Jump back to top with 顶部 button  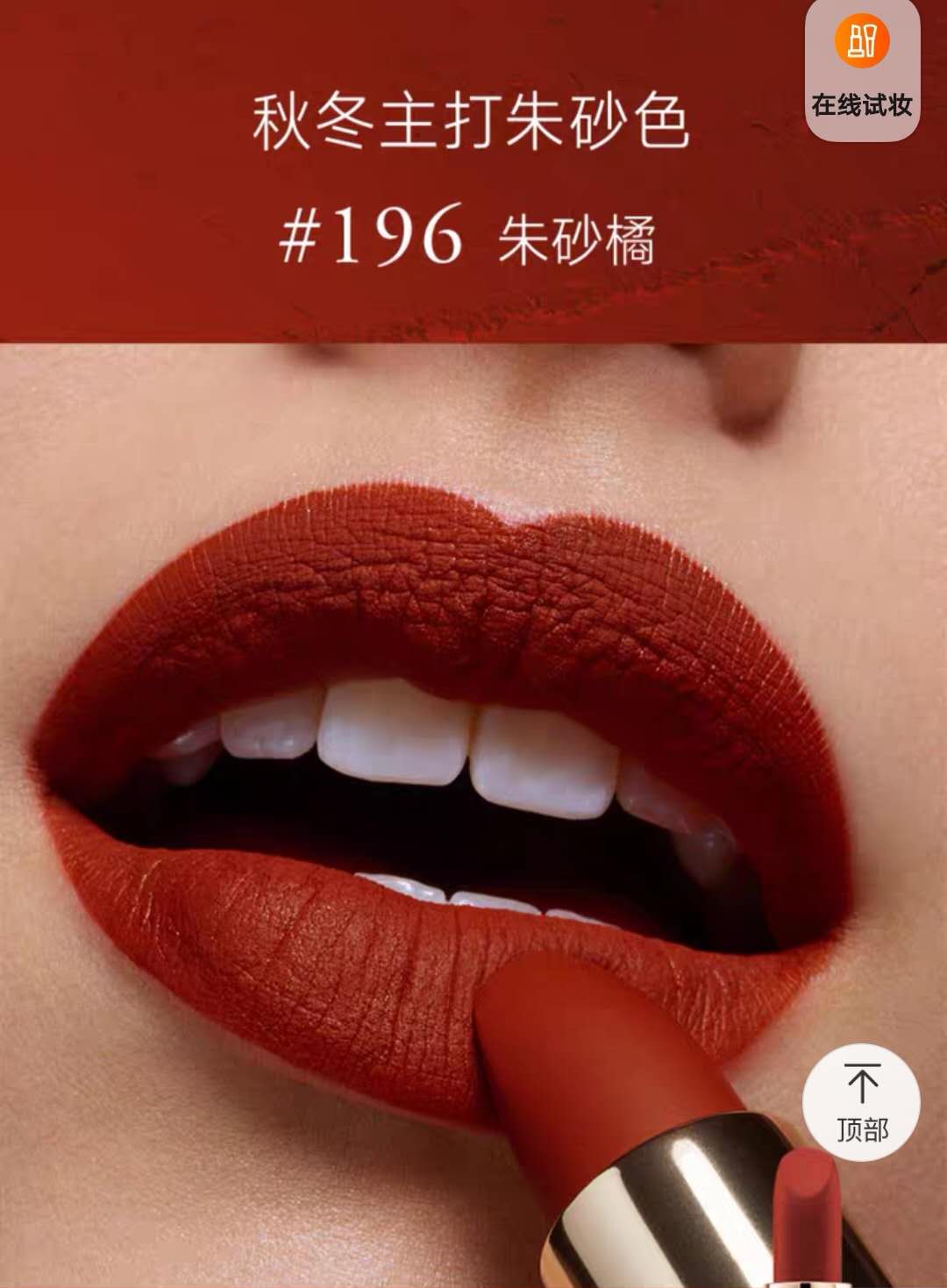[861, 1101]
